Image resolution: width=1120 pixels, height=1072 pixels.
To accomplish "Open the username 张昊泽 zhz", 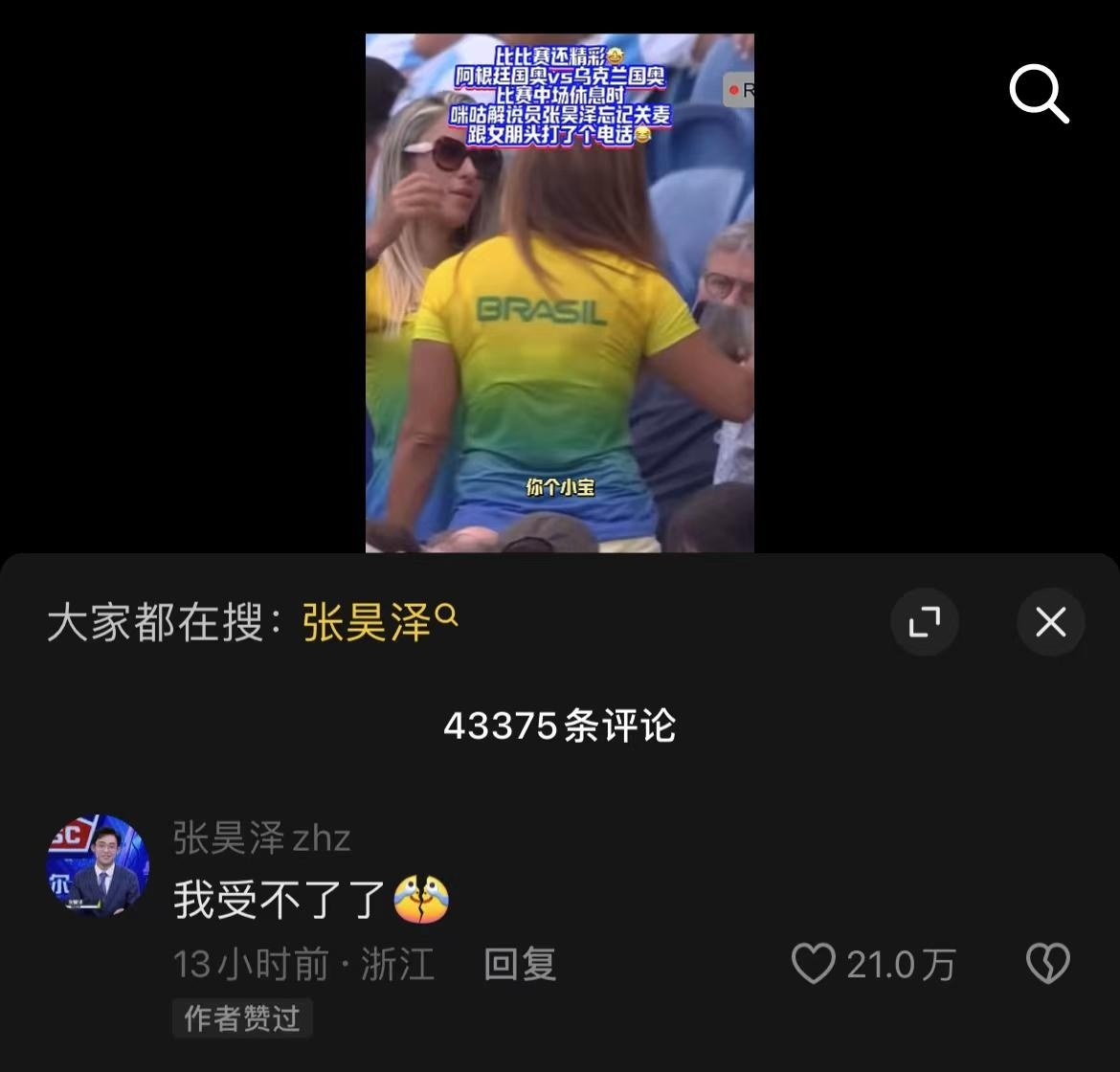I will point(261,838).
